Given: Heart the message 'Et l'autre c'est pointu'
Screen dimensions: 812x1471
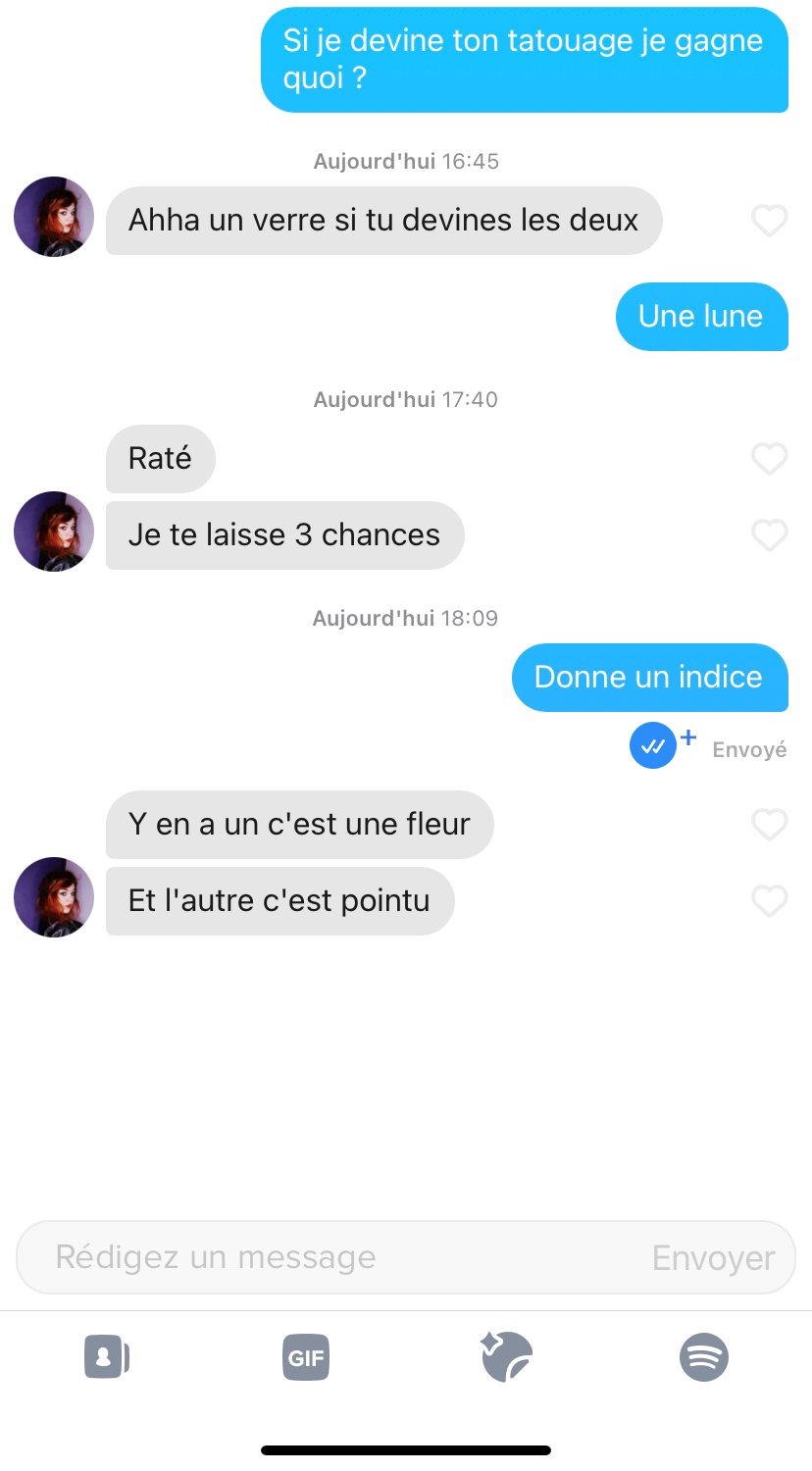Looking at the screenshot, I should (x=769, y=901).
